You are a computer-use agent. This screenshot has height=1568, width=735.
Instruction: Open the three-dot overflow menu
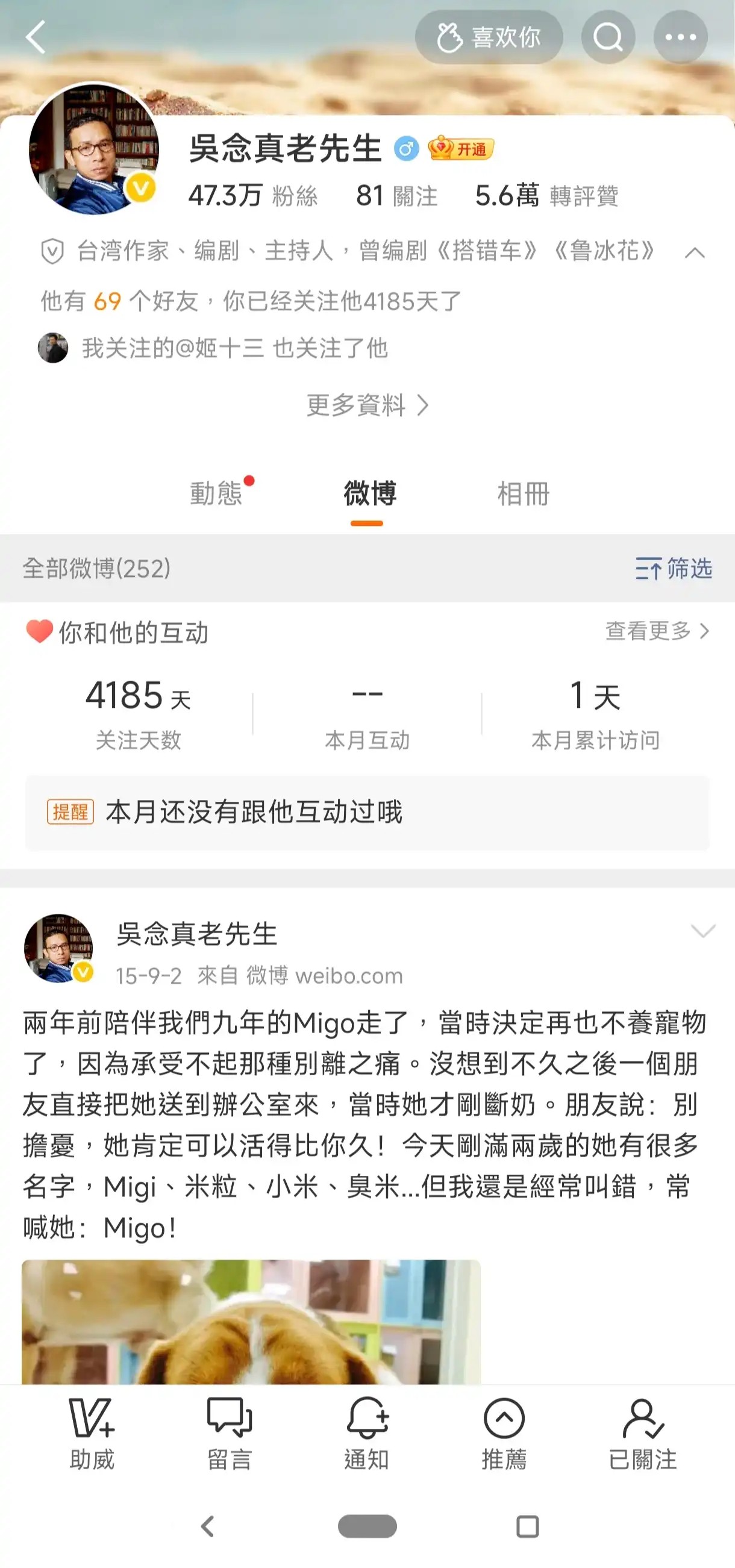pyautogui.click(x=680, y=37)
